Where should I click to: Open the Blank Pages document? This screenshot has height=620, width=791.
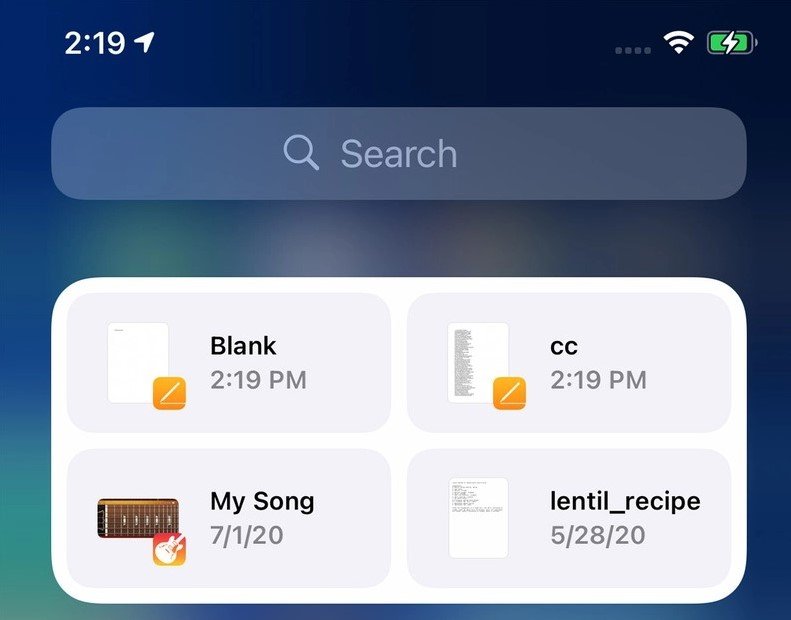[228, 363]
